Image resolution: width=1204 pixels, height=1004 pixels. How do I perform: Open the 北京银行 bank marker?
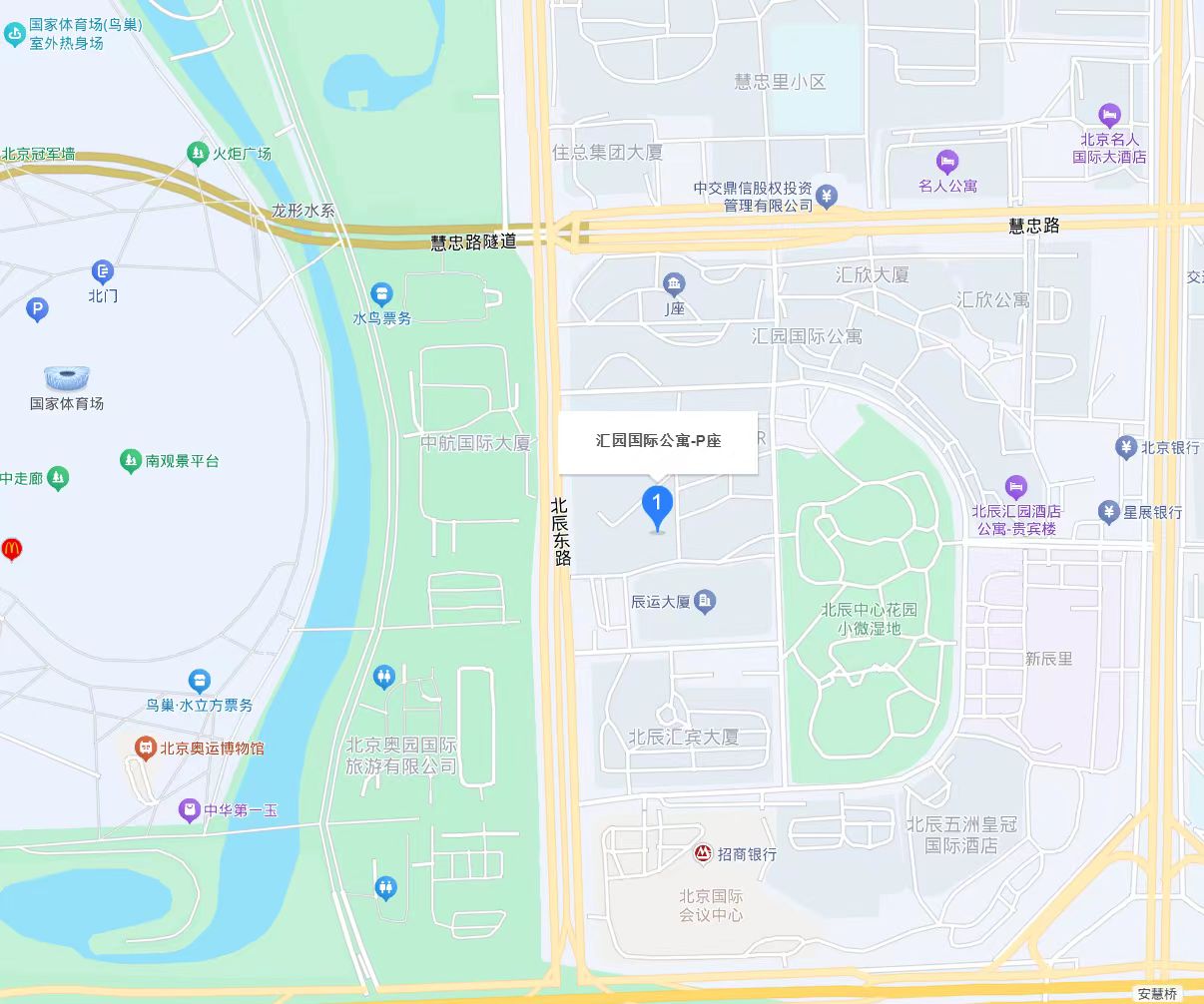(1126, 447)
